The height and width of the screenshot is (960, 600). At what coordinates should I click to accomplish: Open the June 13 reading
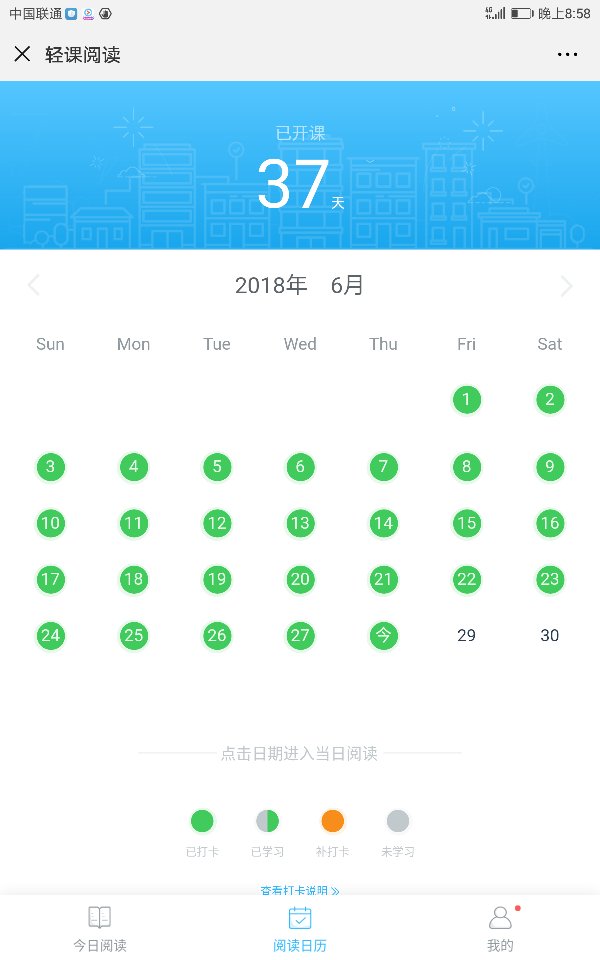click(x=300, y=523)
